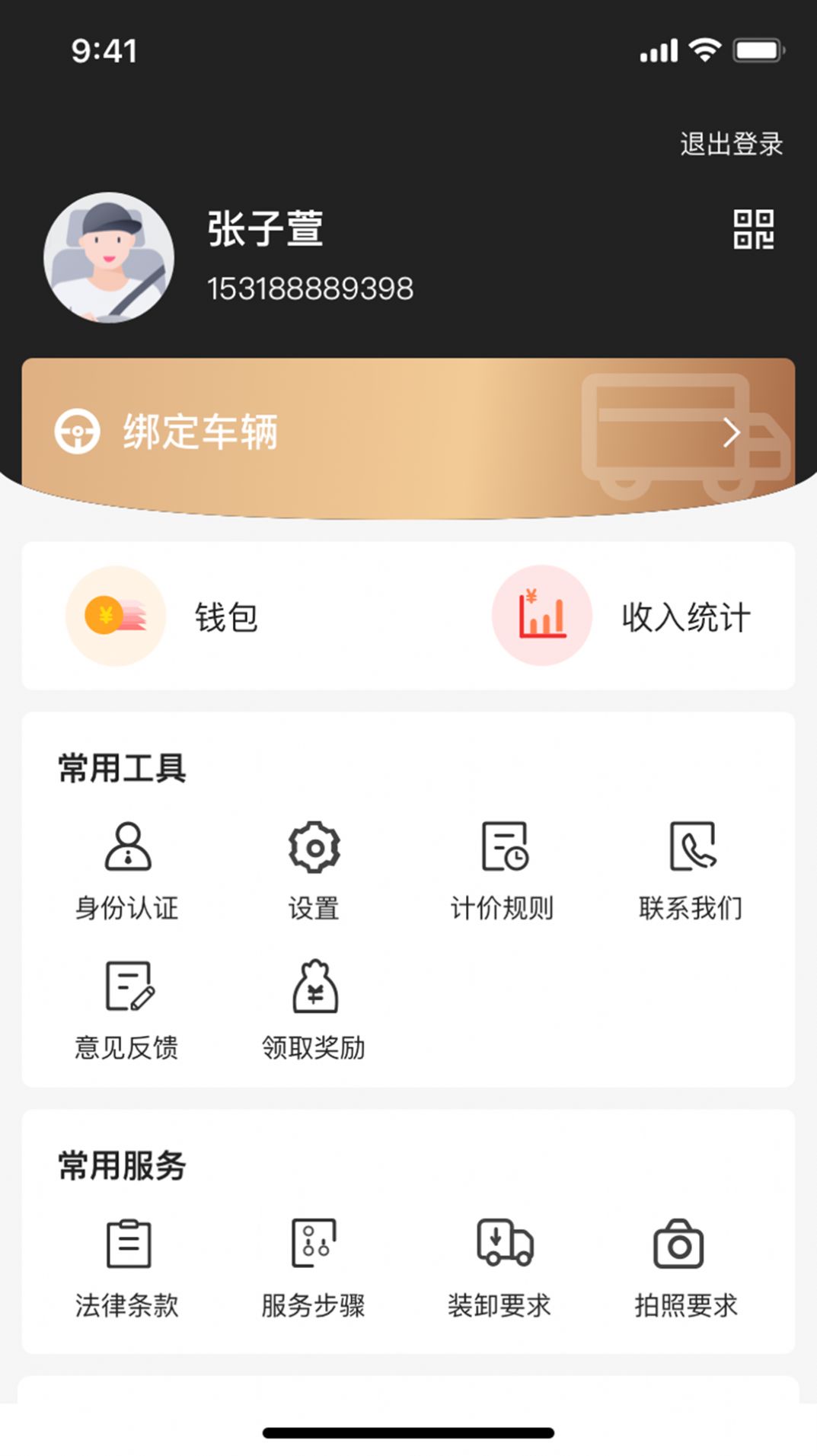
Task: Open the 绑定车辆 bind vehicle banner
Action: pos(408,433)
